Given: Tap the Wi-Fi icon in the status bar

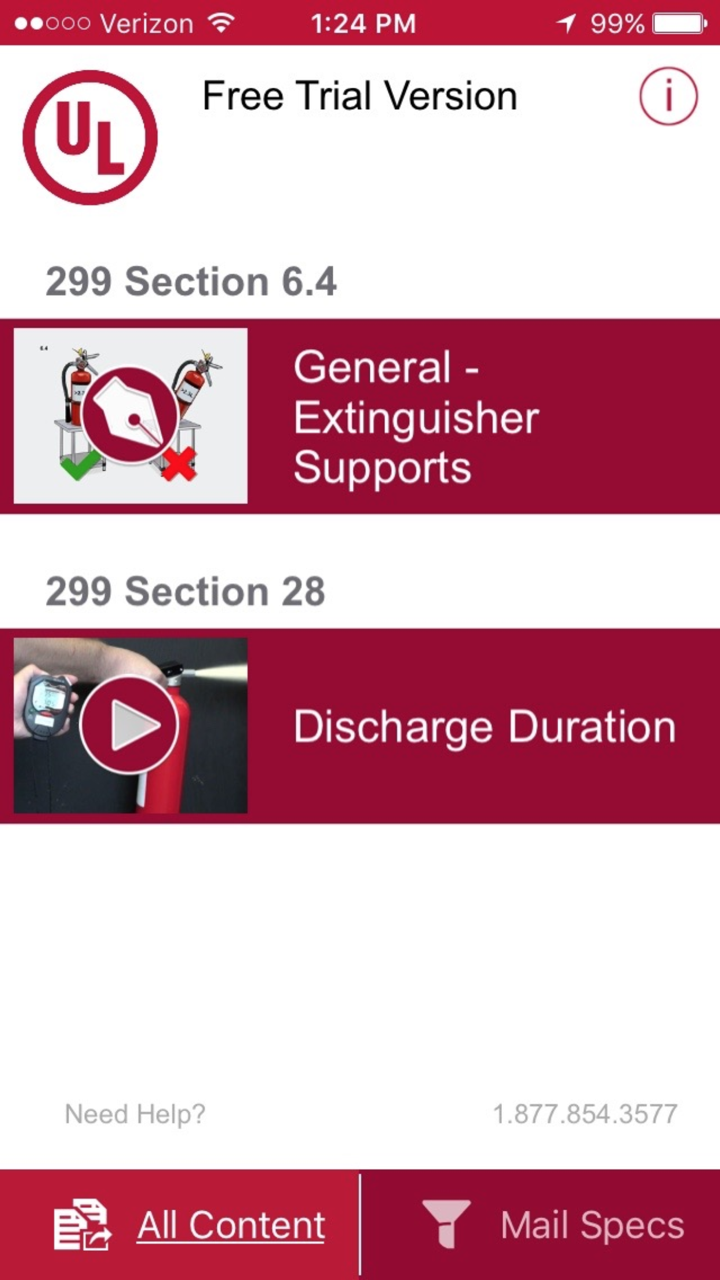Looking at the screenshot, I should click(x=223, y=22).
